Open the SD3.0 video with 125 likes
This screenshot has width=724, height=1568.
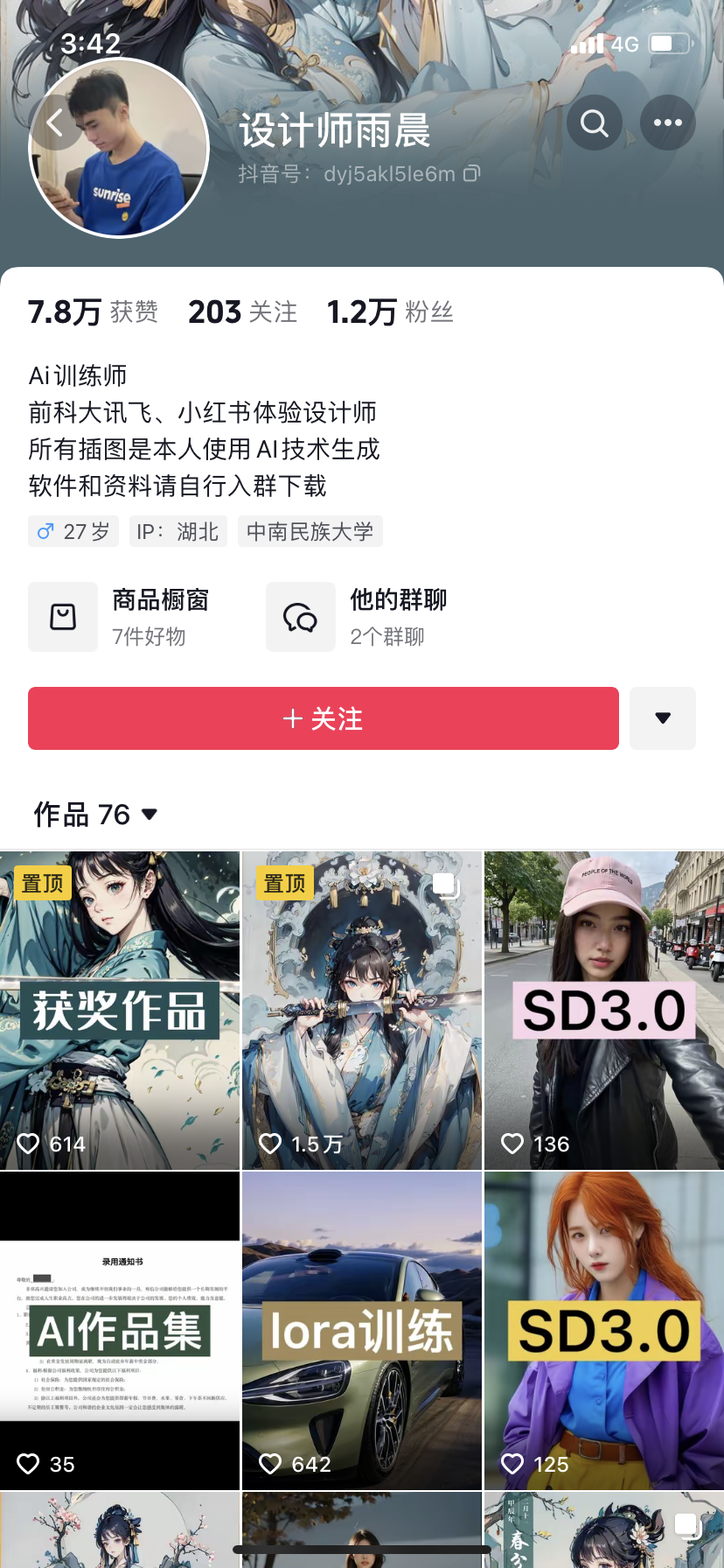click(603, 1330)
